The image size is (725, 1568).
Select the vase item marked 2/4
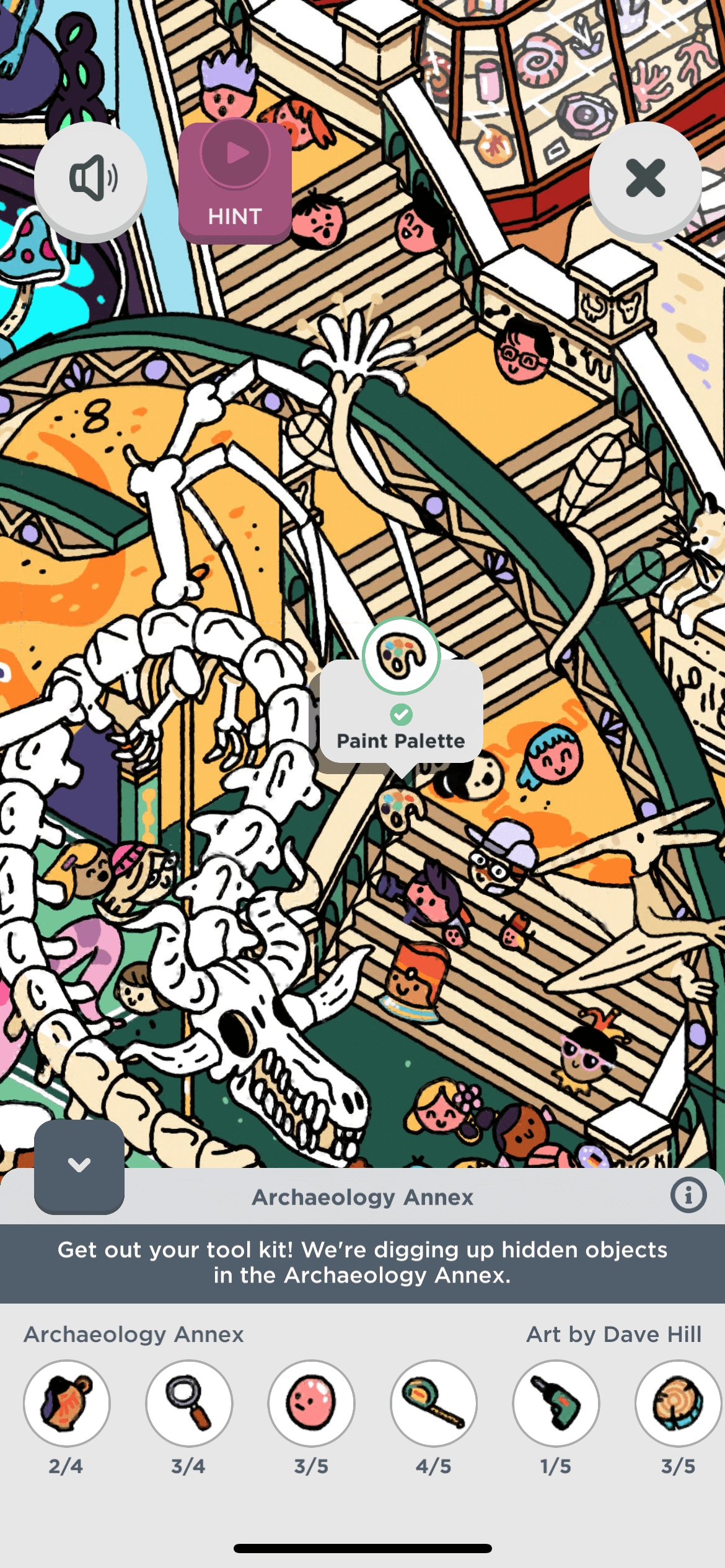[x=67, y=1403]
